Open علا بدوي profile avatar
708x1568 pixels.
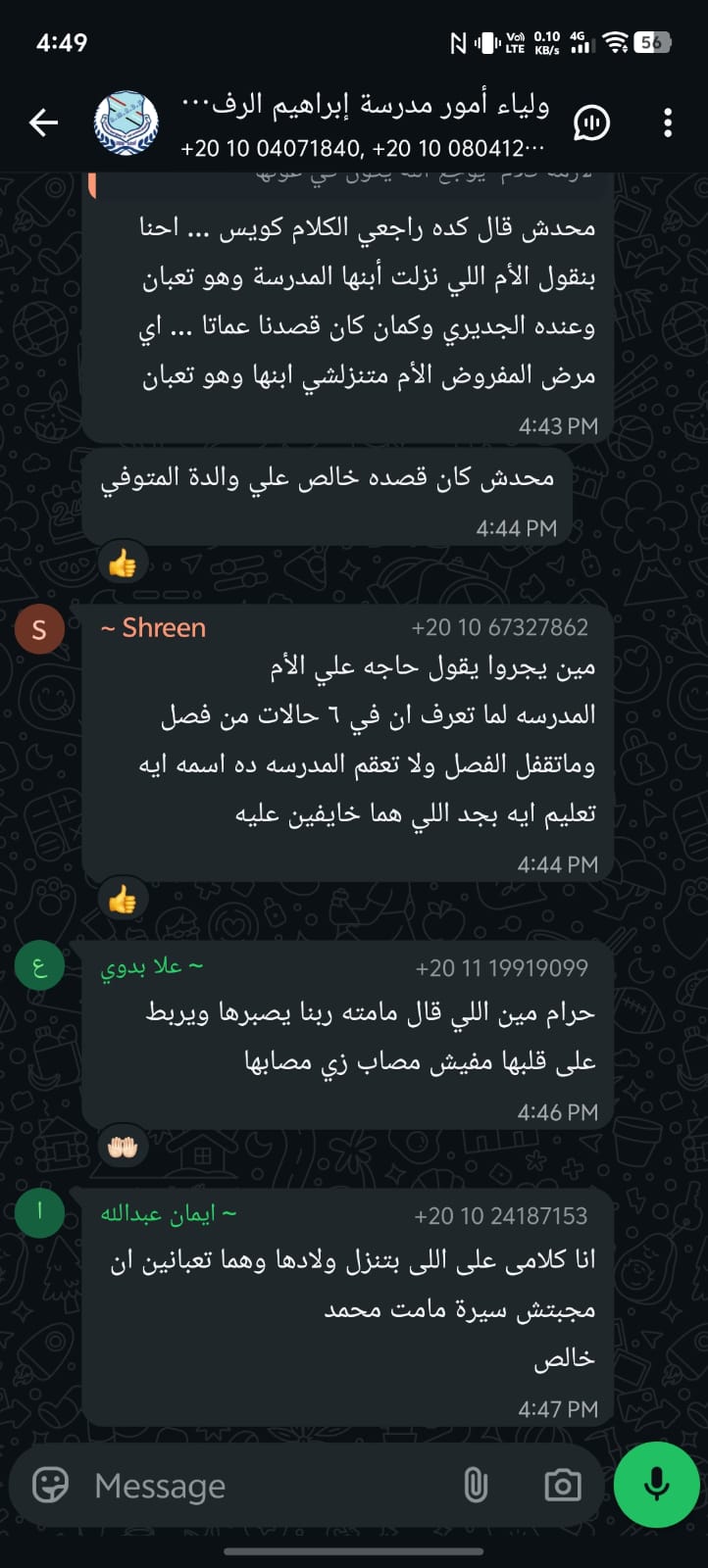coord(39,967)
